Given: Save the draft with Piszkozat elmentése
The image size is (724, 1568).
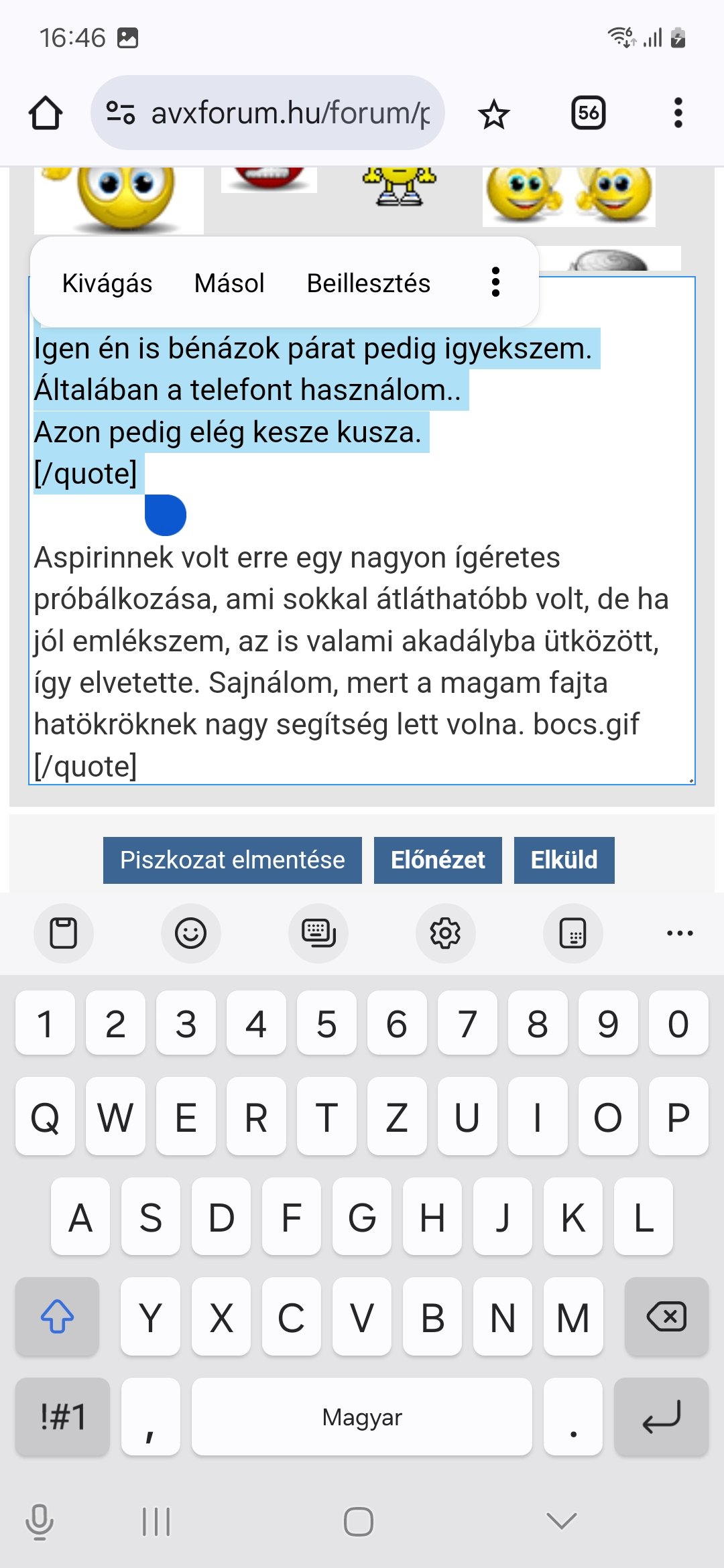Looking at the screenshot, I should click(232, 860).
